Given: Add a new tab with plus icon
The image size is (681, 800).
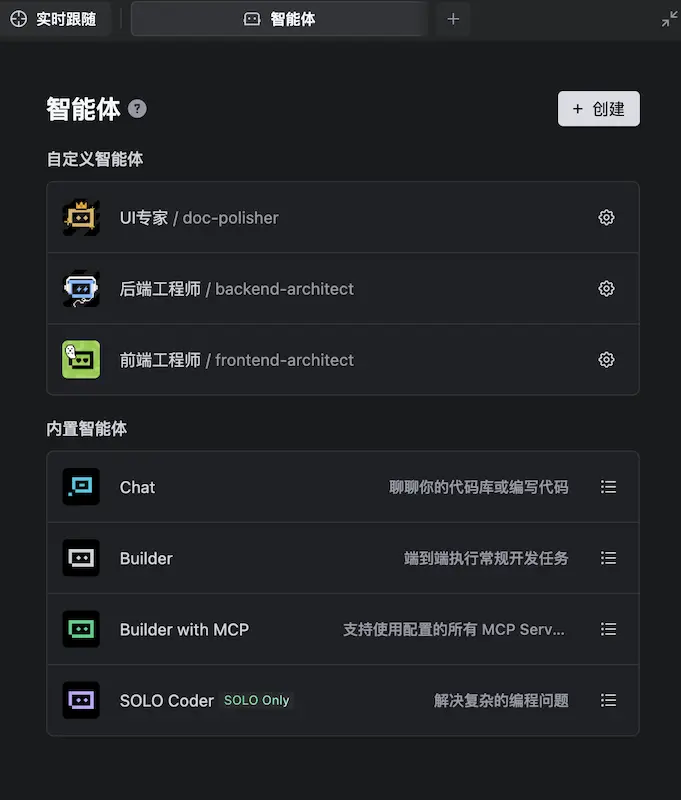Looking at the screenshot, I should point(453,18).
